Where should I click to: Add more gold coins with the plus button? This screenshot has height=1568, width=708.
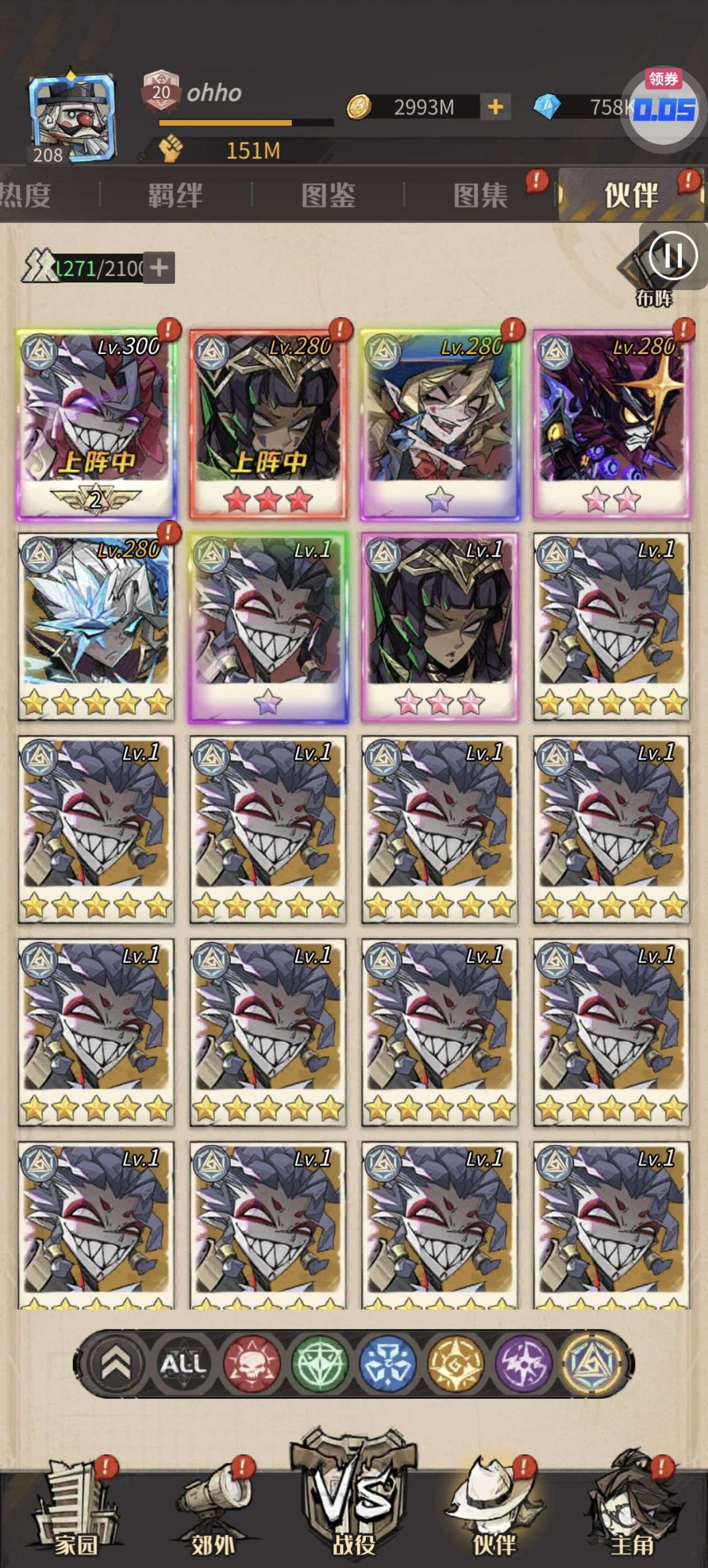click(495, 107)
